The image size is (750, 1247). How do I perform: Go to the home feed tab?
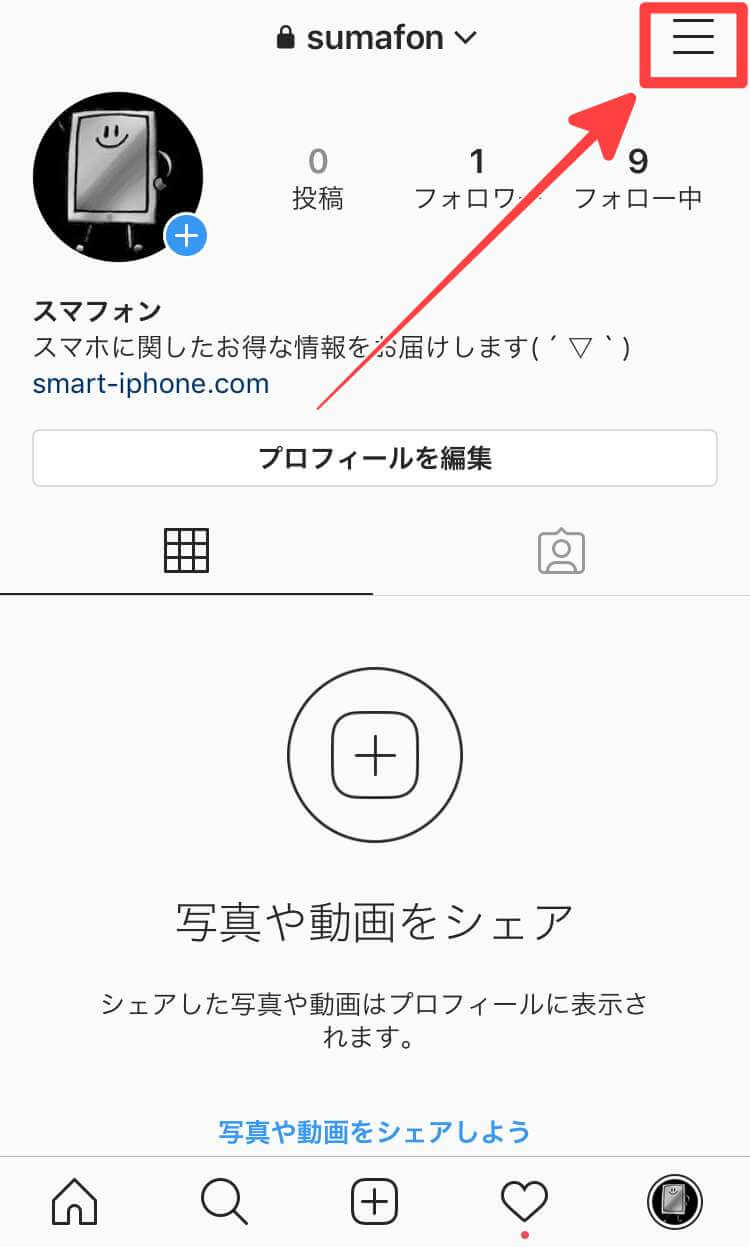click(x=75, y=1201)
